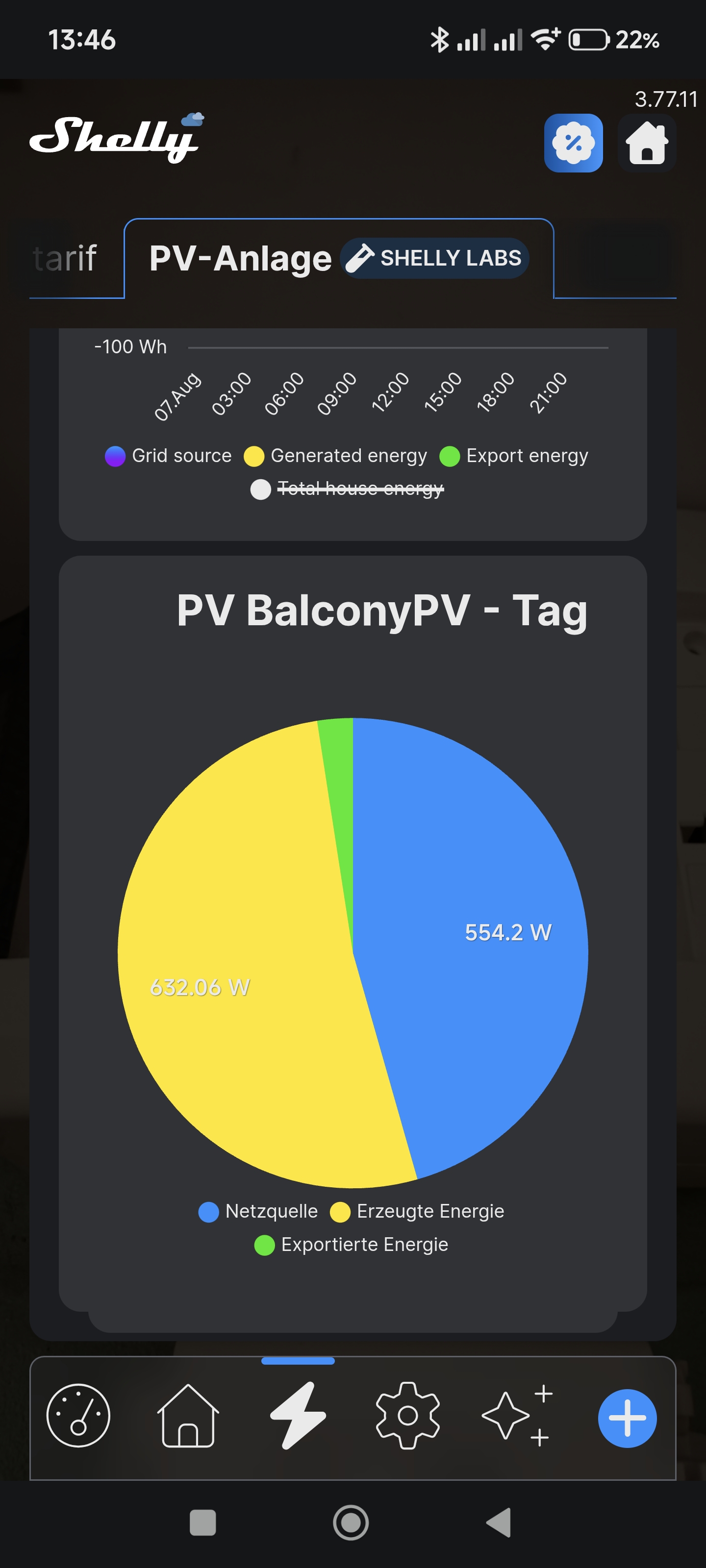Open the dashboard gauge tab
The width and height of the screenshot is (706, 1568).
[78, 1416]
